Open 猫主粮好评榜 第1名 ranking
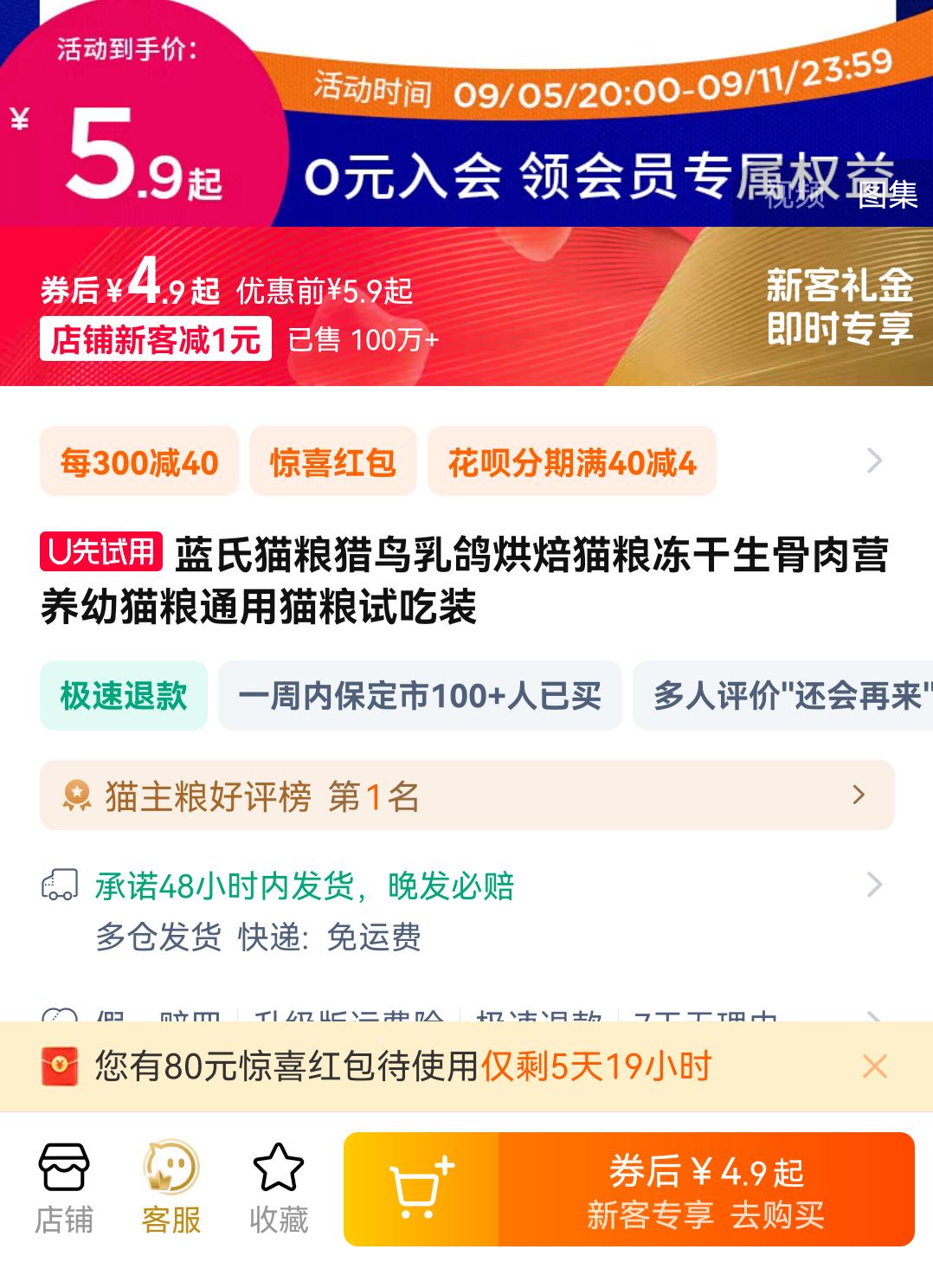Viewport: 933px width, 1288px height. (466, 795)
